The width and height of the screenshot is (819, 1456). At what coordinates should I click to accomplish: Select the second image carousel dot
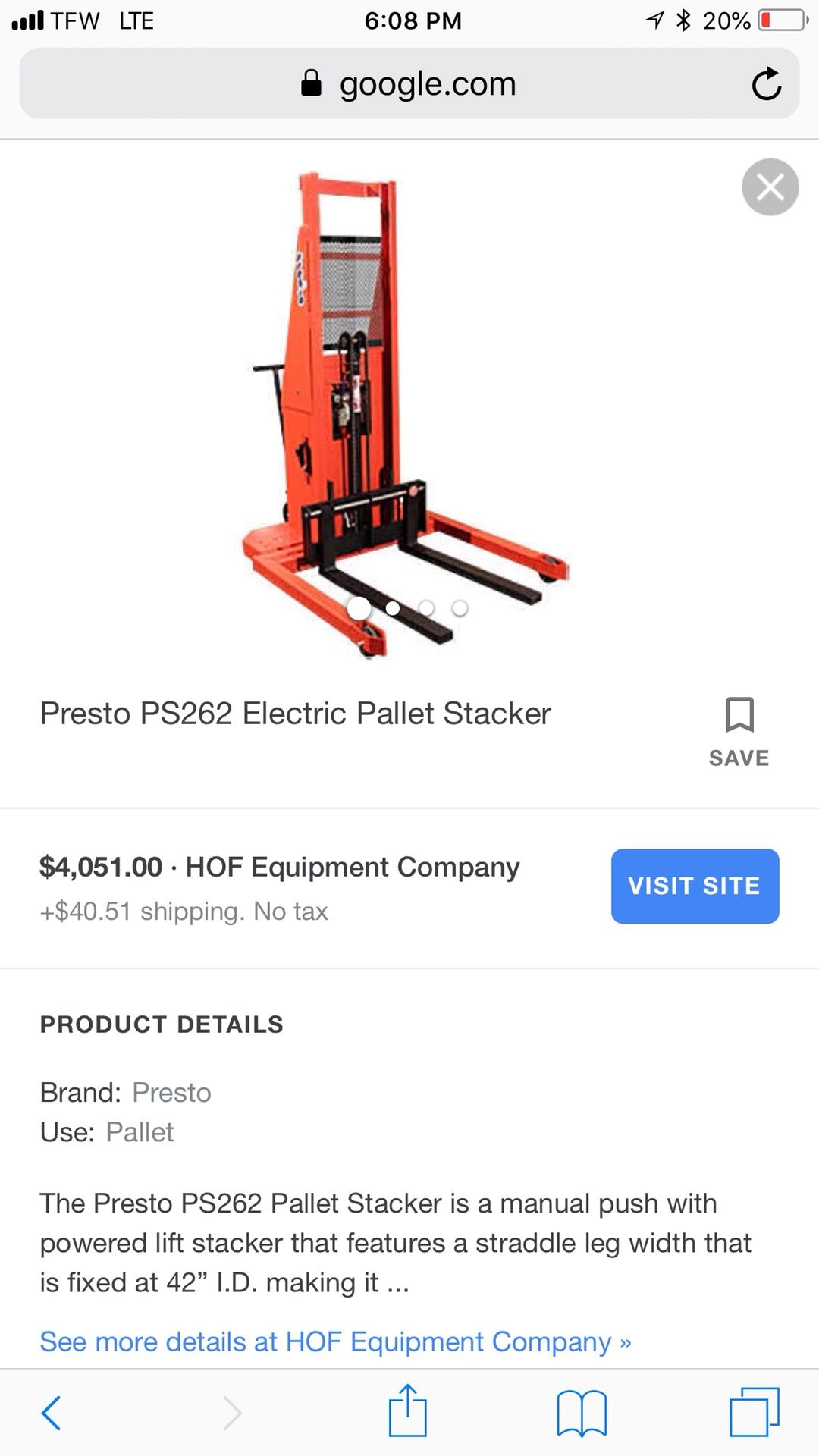394,608
